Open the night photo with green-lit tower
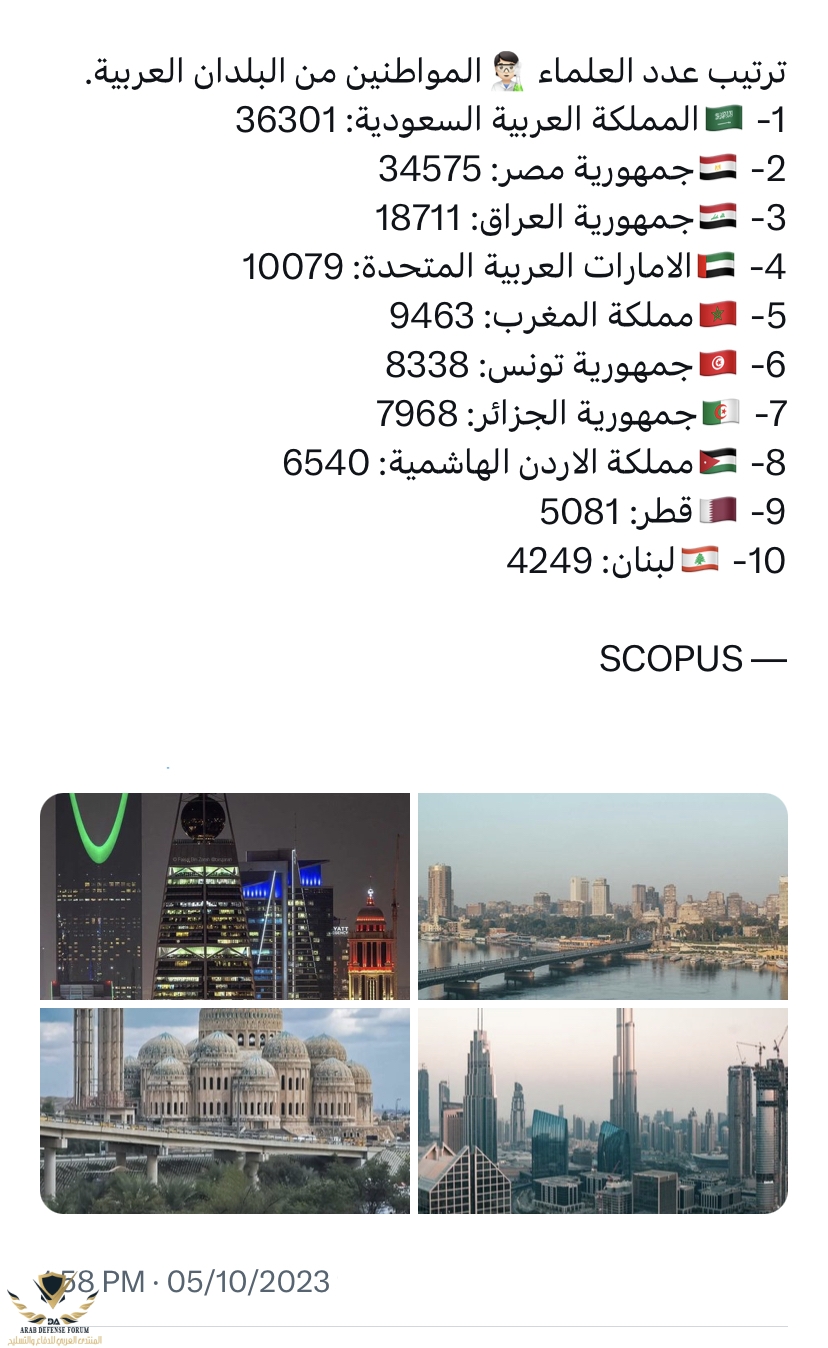 (x=225, y=896)
